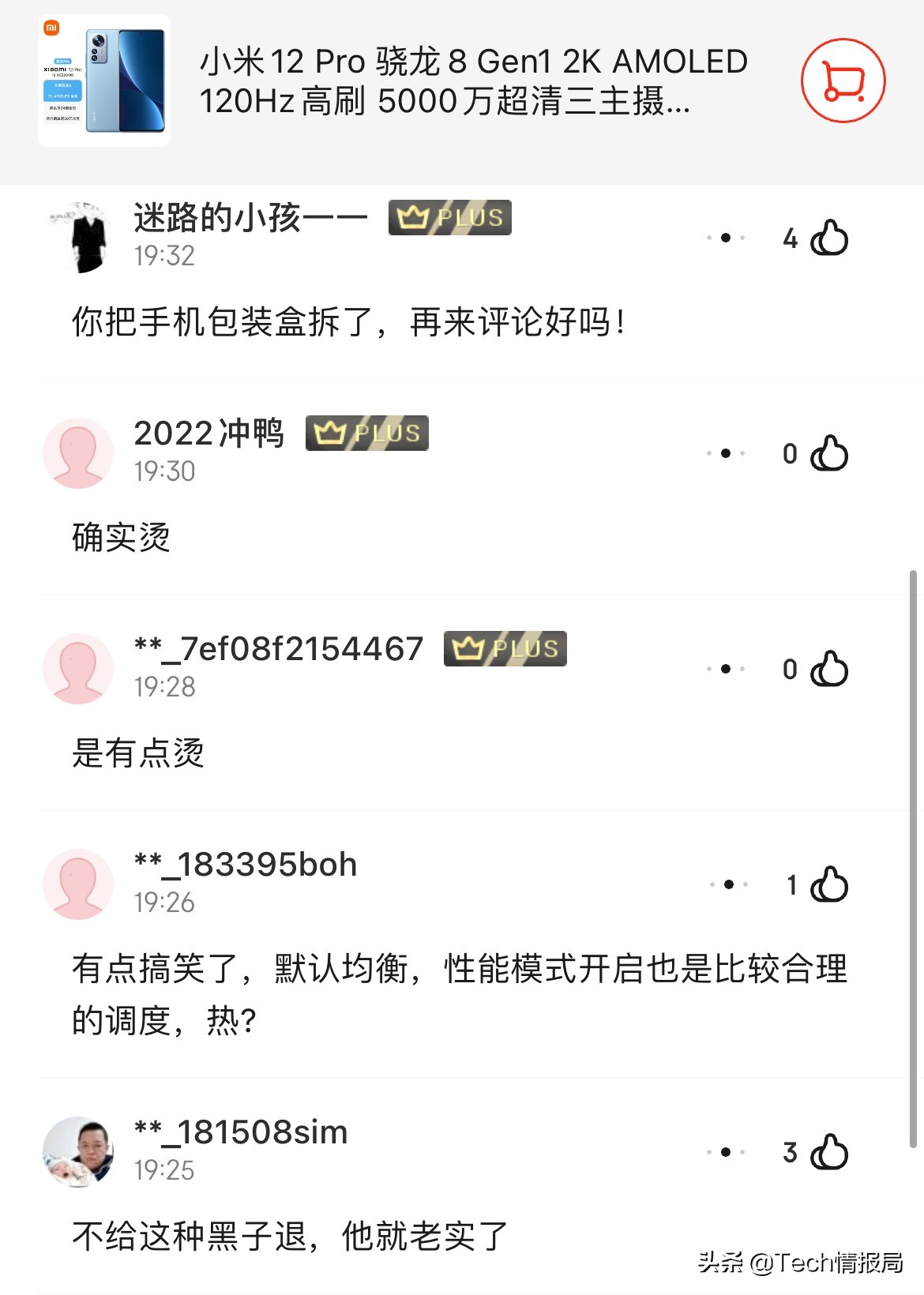Tap username **_183395boh to view profile
This screenshot has width=924, height=1295.
point(245,865)
